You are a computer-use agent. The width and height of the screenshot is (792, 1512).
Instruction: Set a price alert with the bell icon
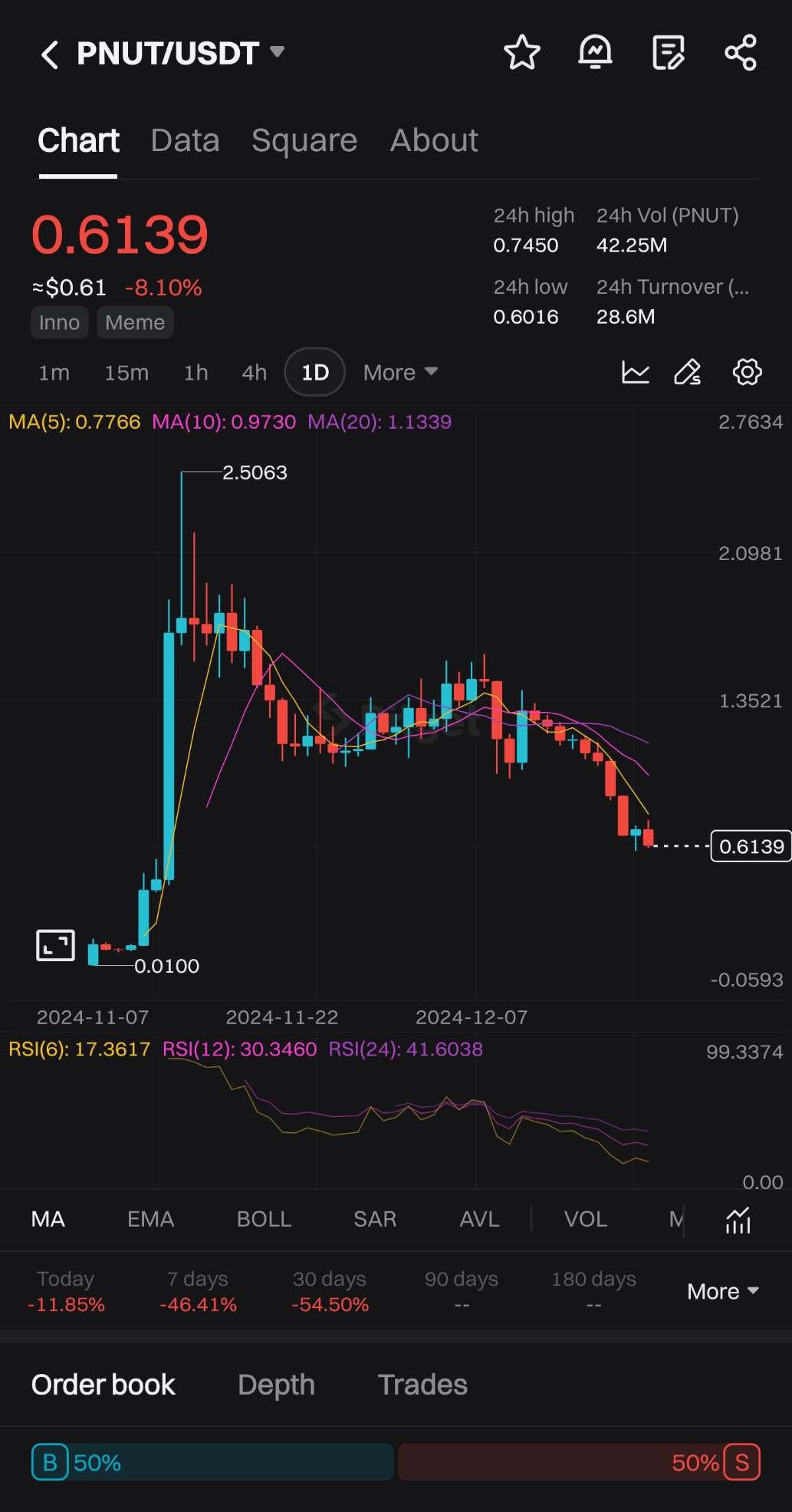595,53
